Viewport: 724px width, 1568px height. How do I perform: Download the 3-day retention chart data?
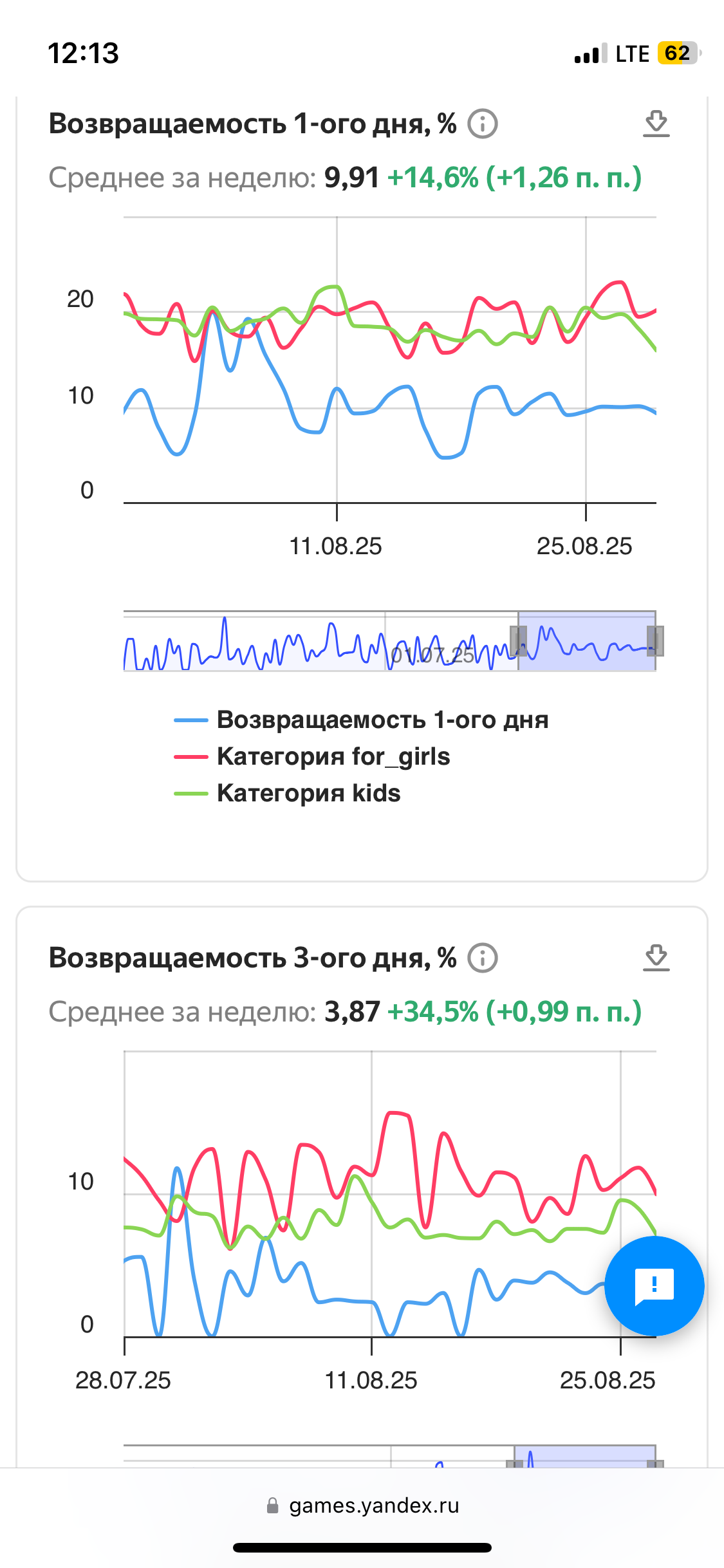point(656,958)
